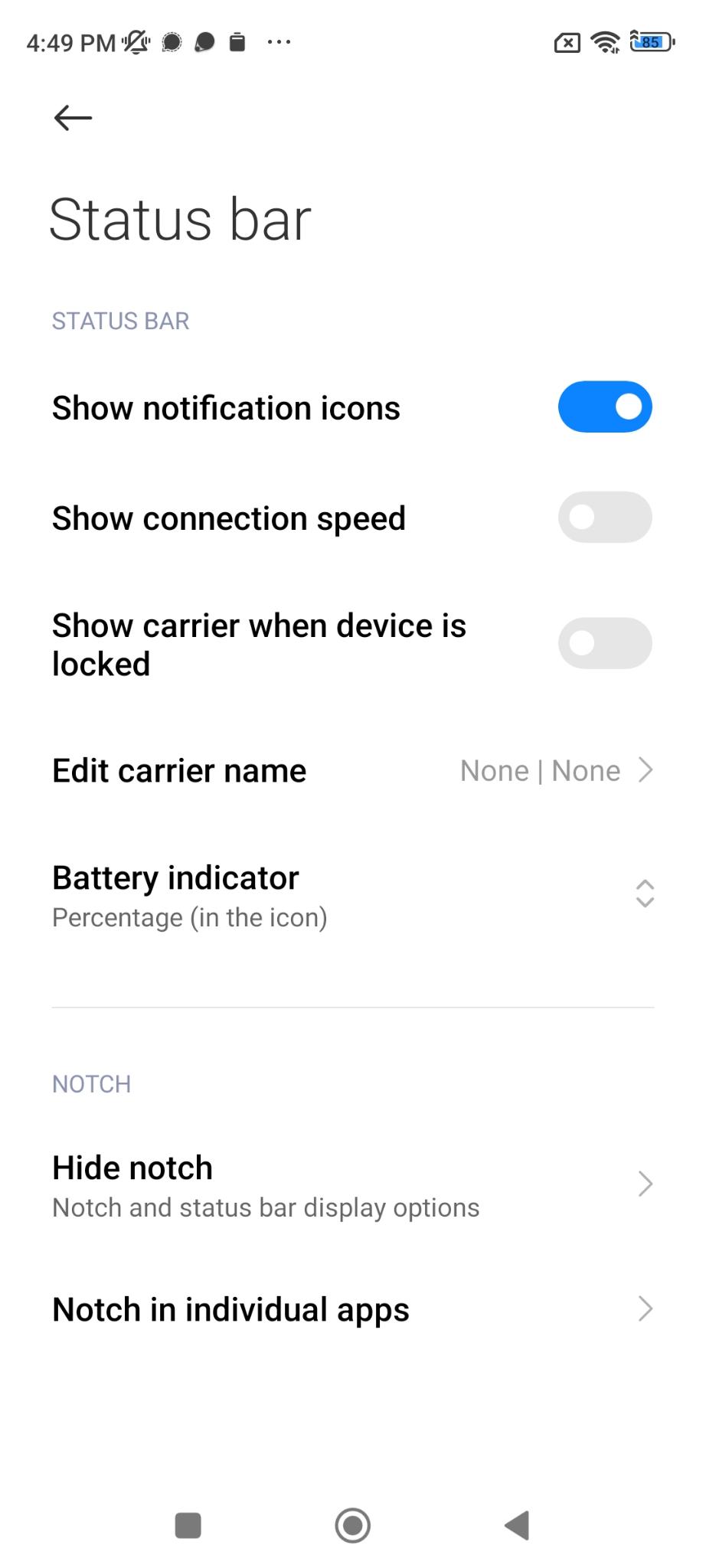The width and height of the screenshot is (706, 1568).
Task: Tap the home navigation button
Action: click(x=352, y=1525)
